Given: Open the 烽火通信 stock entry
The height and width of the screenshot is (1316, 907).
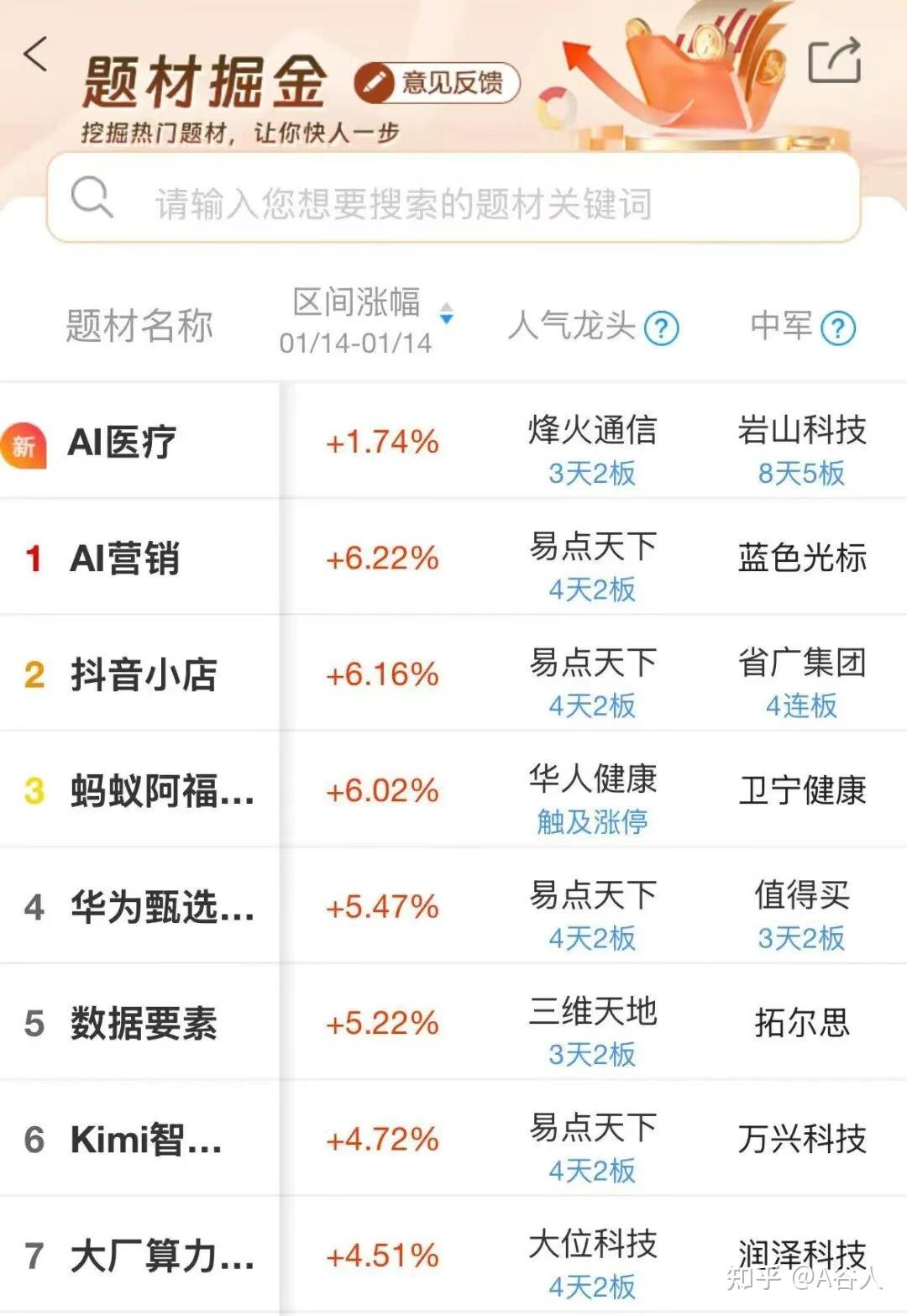Looking at the screenshot, I should coord(591,431).
